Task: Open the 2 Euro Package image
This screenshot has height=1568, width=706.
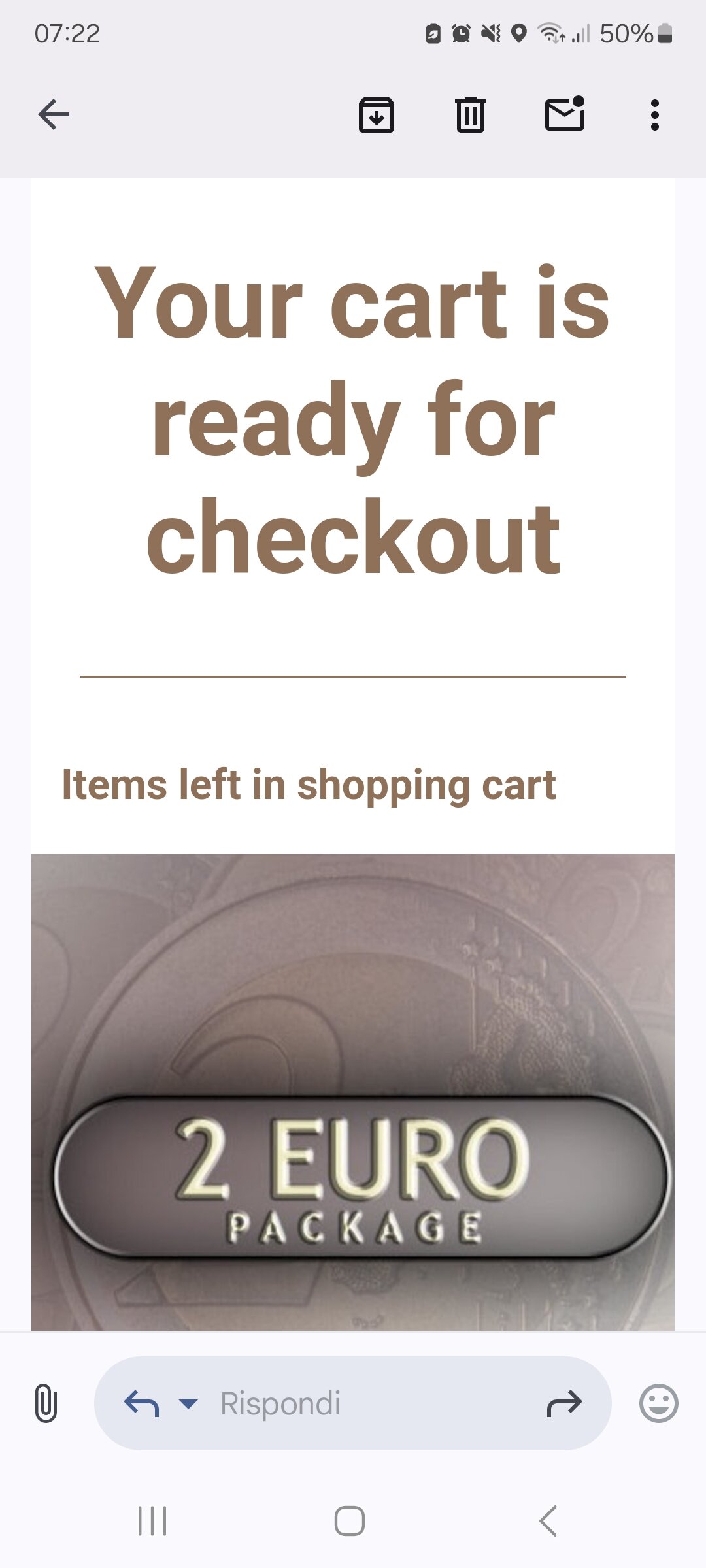Action: (353, 1092)
